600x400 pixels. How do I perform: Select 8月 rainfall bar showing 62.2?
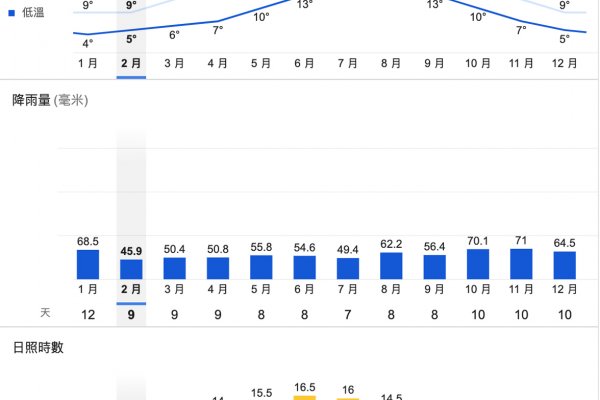coord(392,265)
